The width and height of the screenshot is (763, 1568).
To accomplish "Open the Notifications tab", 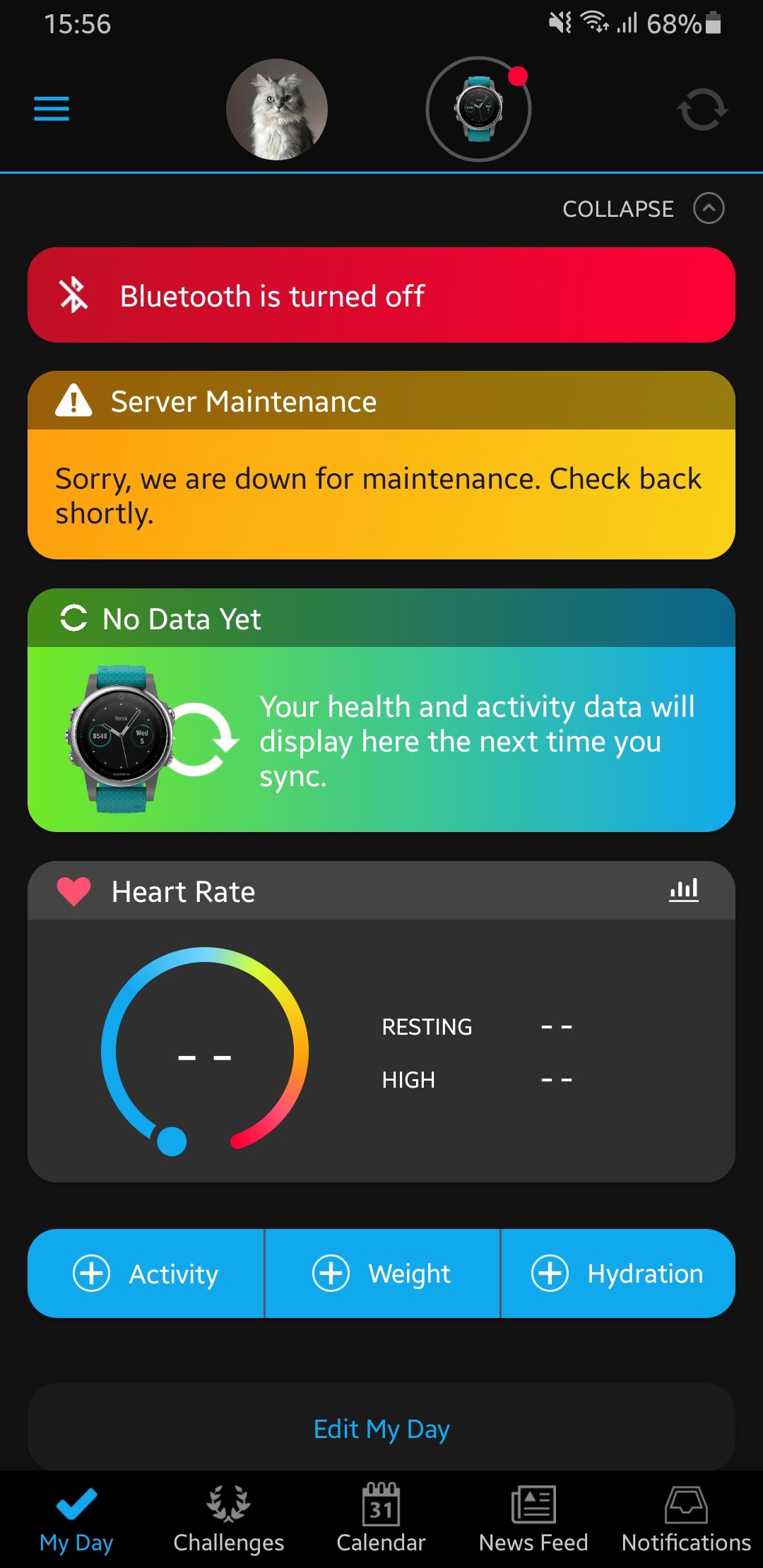I will (x=686, y=1519).
